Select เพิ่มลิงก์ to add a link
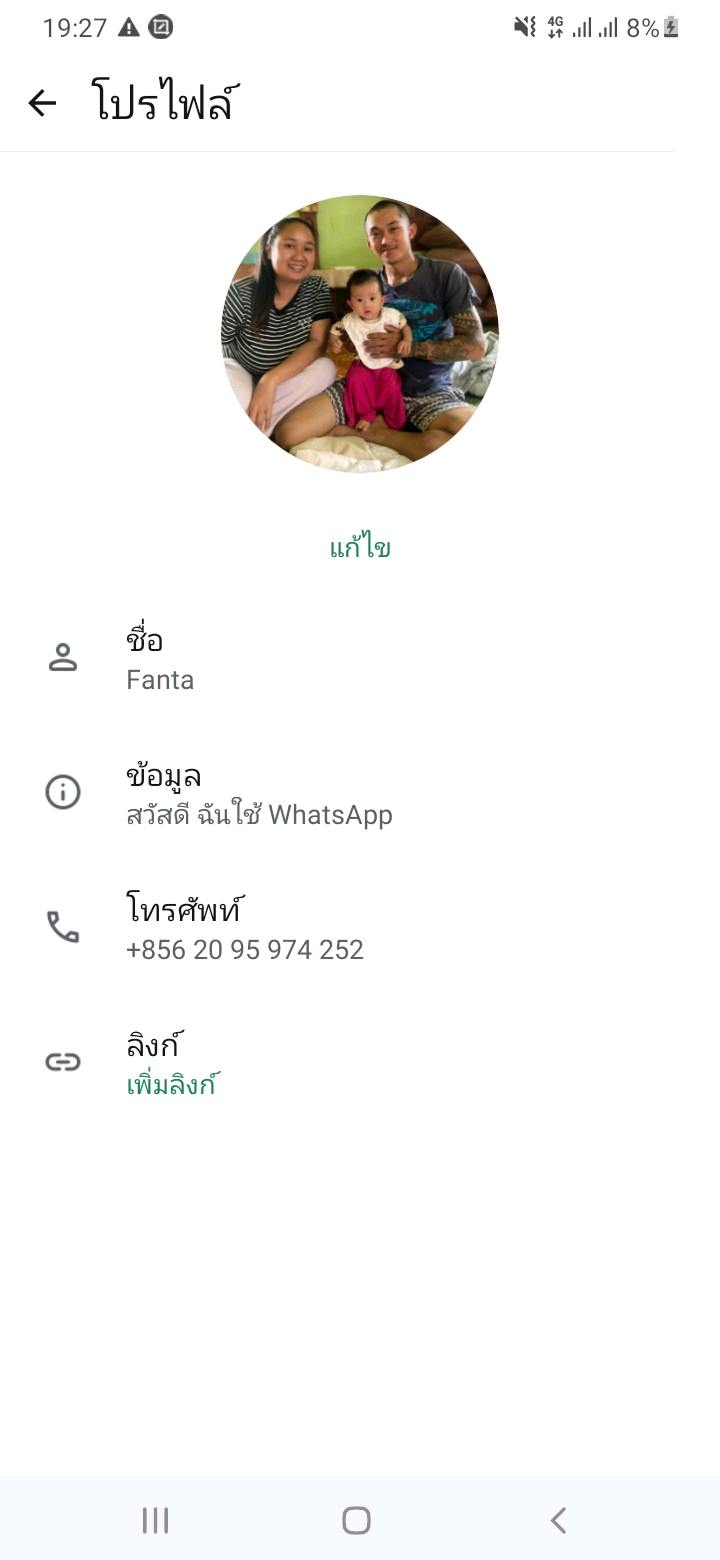Viewport: 720px width, 1560px height. pyautogui.click(x=172, y=1084)
